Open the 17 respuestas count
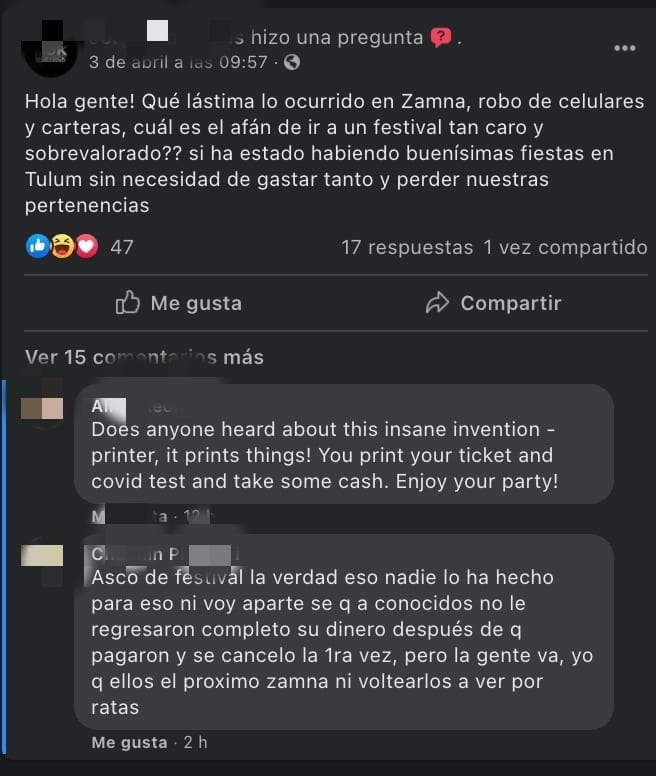The image size is (656, 776). (406, 247)
